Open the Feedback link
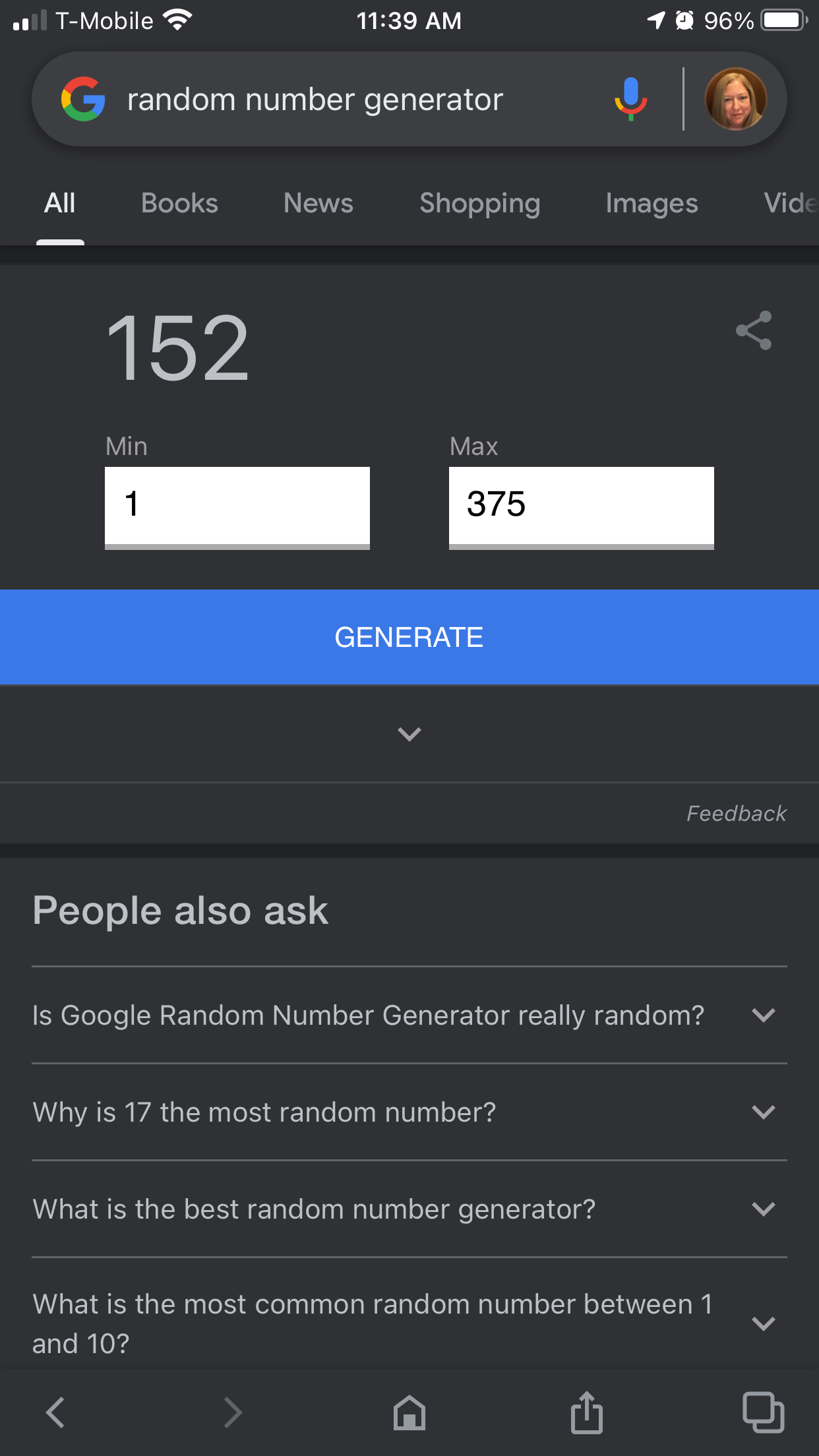Image resolution: width=819 pixels, height=1456 pixels. pyautogui.click(x=736, y=813)
